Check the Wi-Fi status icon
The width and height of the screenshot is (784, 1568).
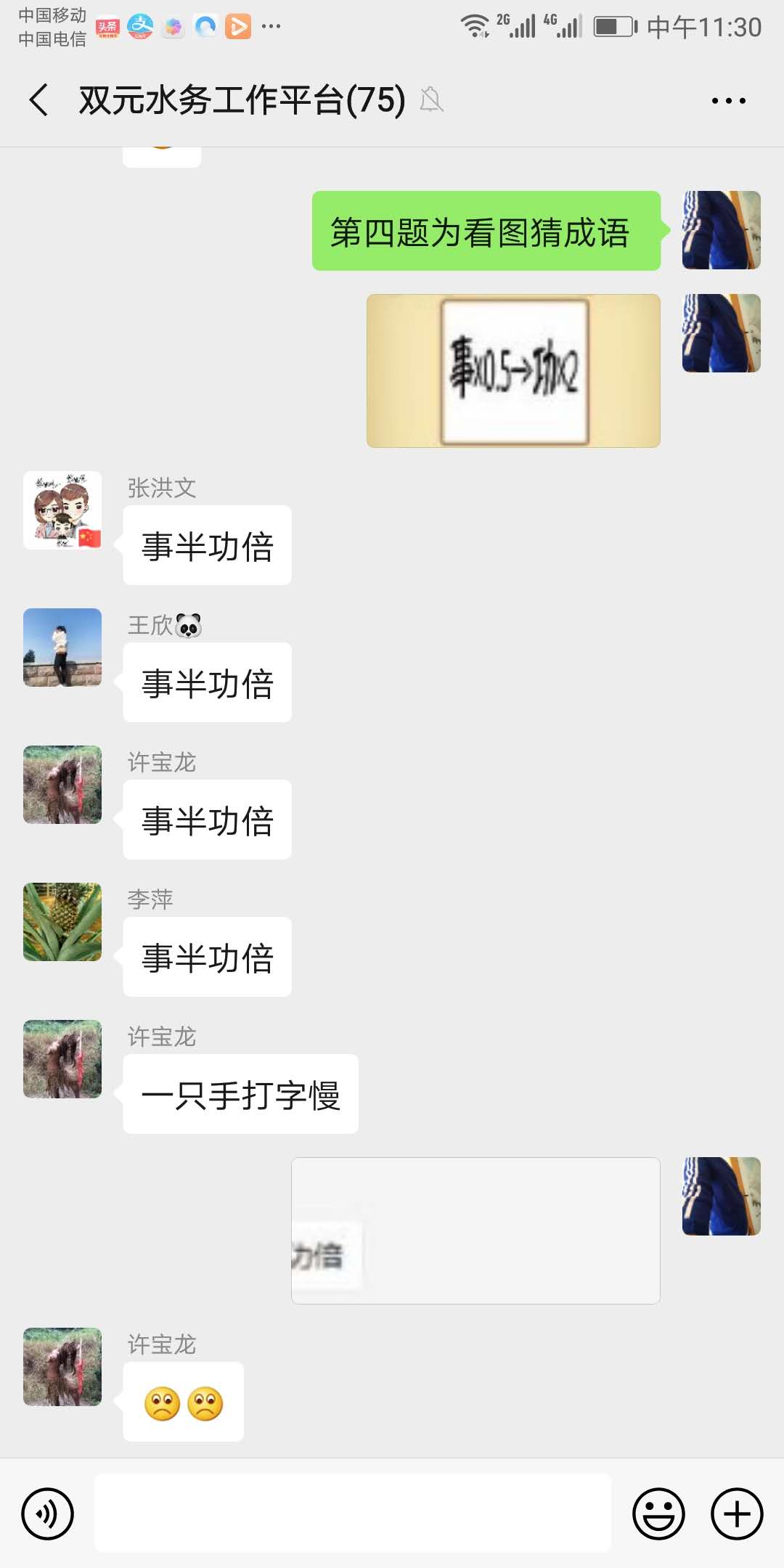tap(474, 24)
